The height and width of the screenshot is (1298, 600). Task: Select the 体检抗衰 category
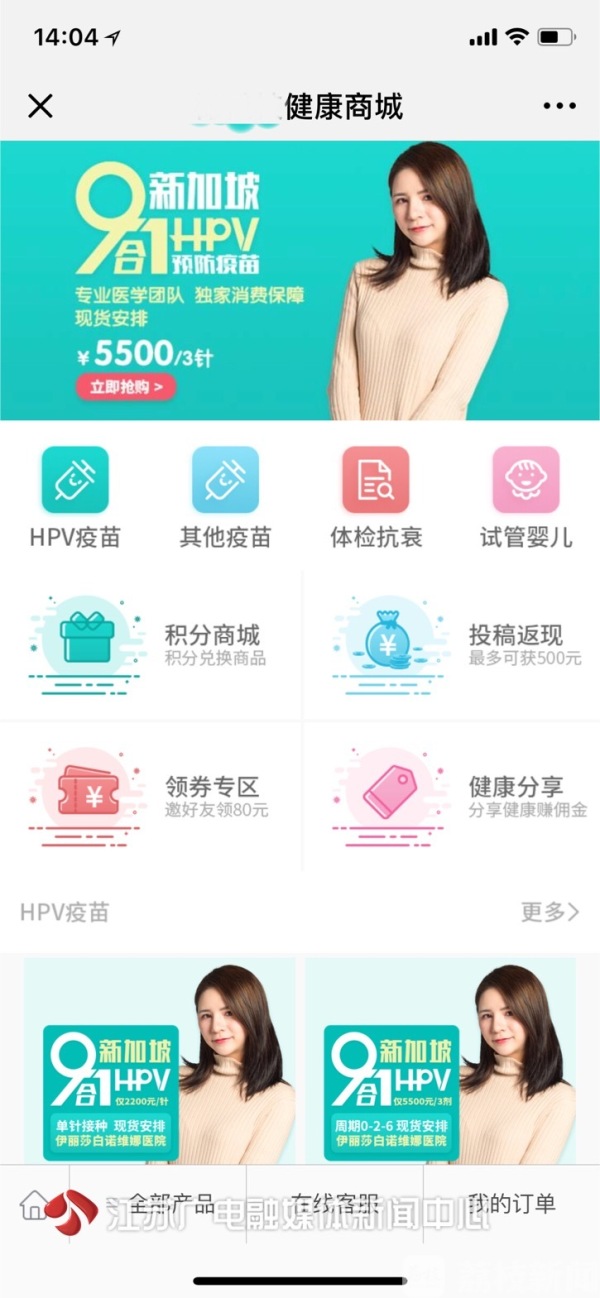point(376,497)
